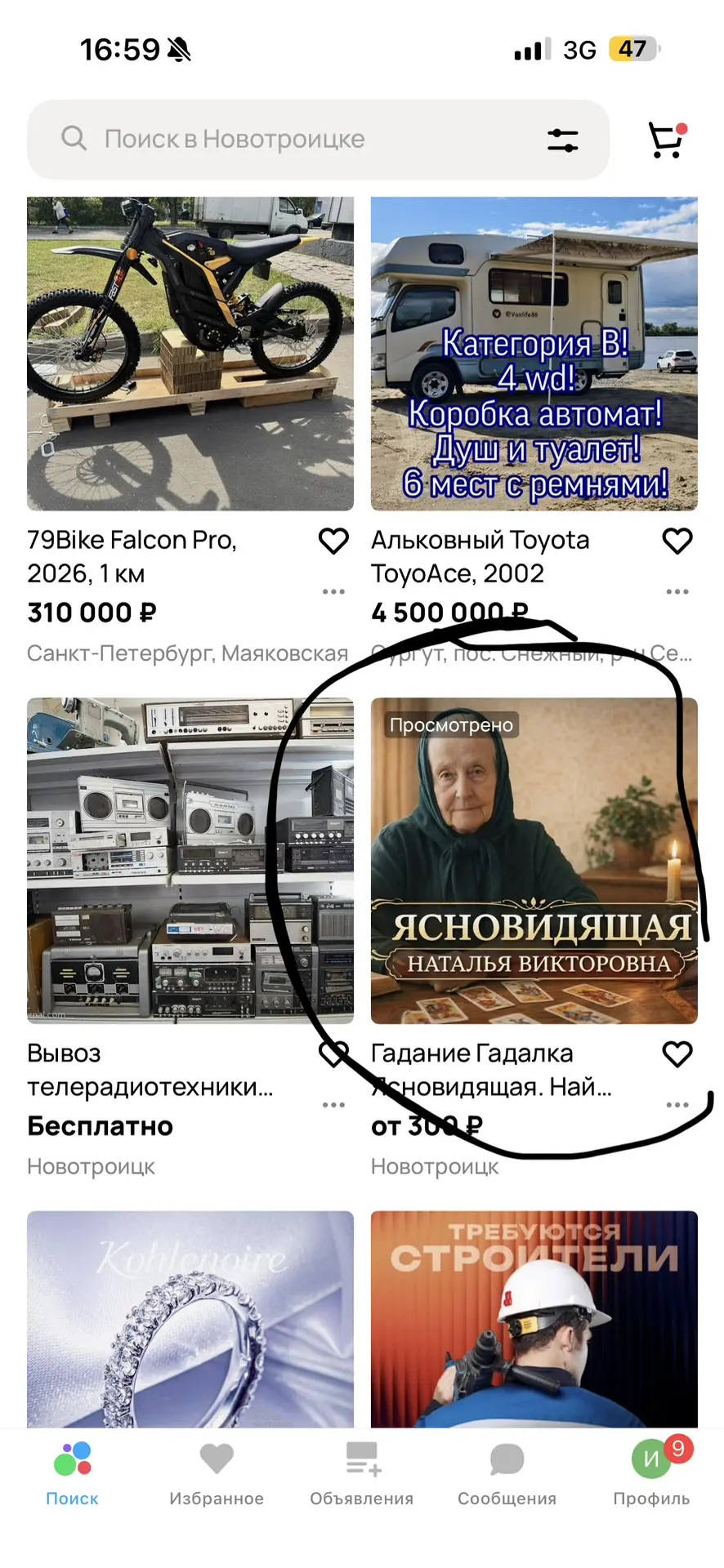724x1568 pixels.
Task: Open the shopping cart
Action: (x=666, y=140)
